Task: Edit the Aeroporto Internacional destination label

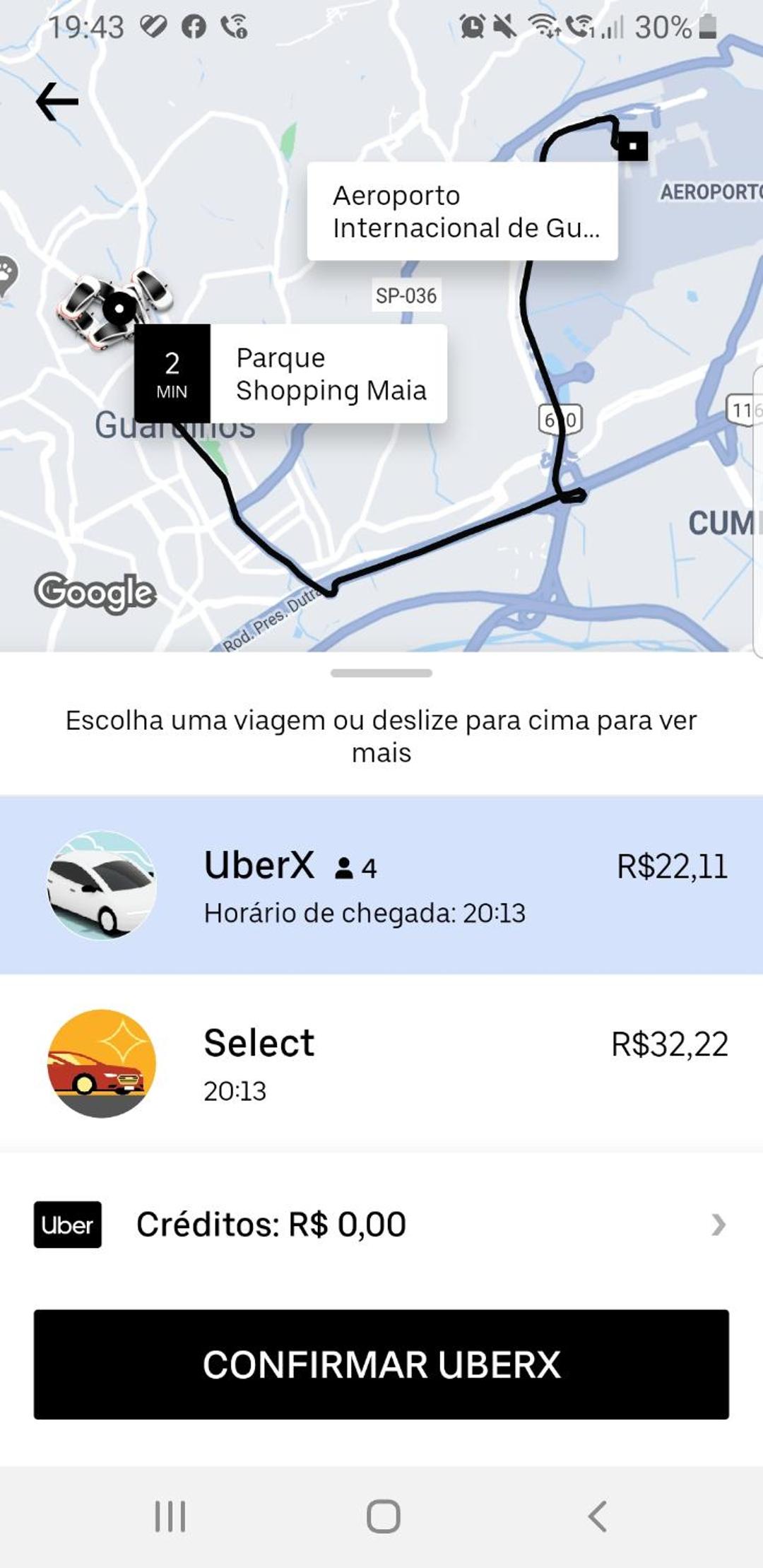Action: click(463, 211)
